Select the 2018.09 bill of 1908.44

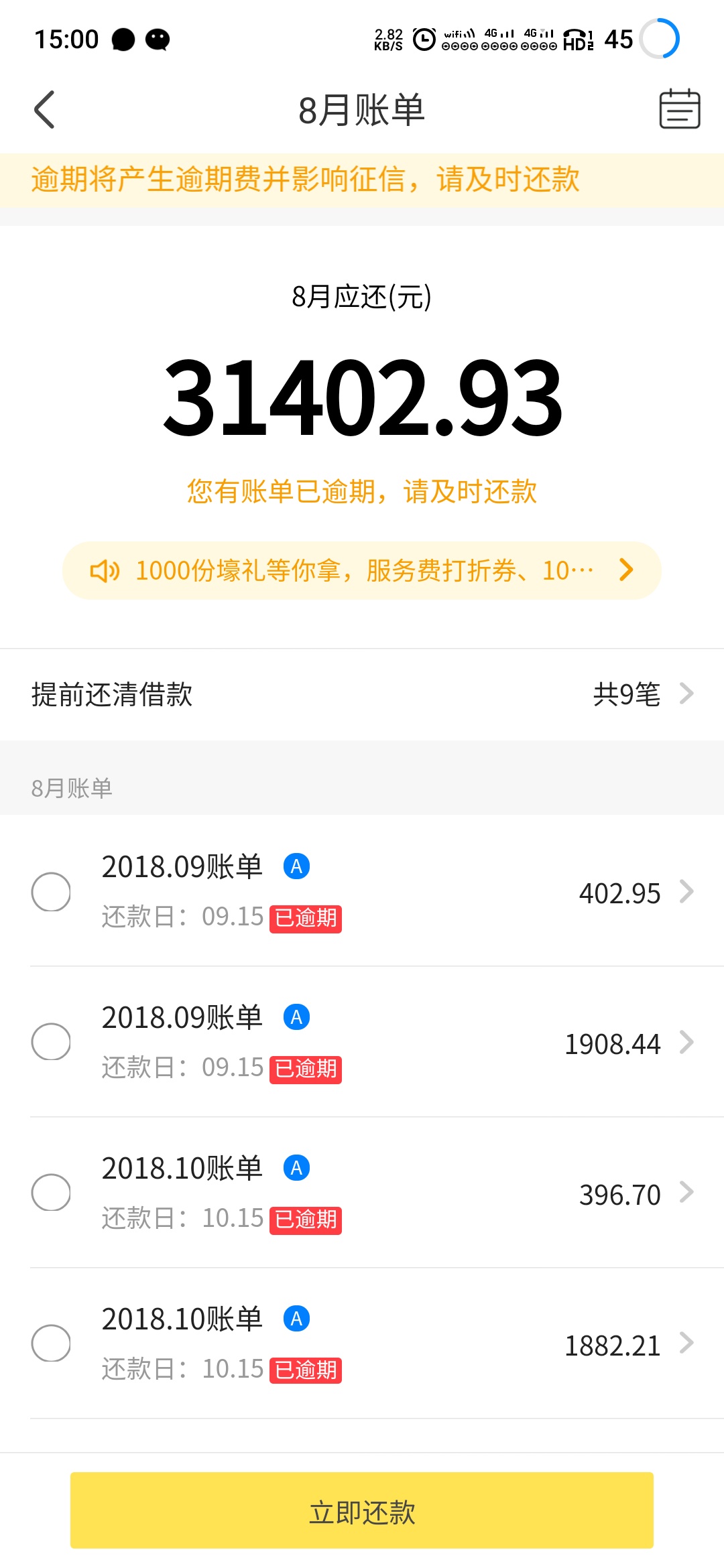(x=51, y=1042)
